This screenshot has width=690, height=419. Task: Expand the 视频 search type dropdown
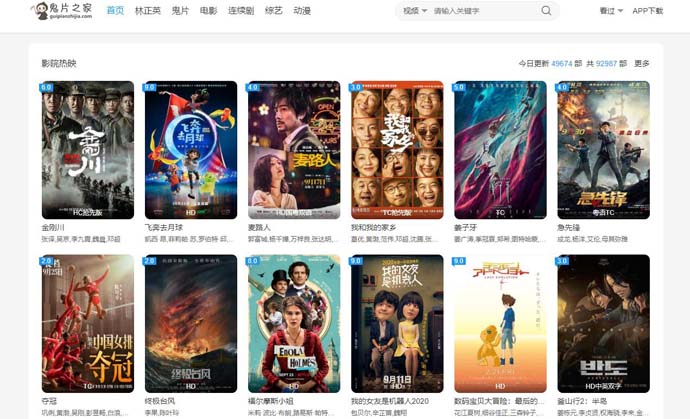(x=414, y=11)
